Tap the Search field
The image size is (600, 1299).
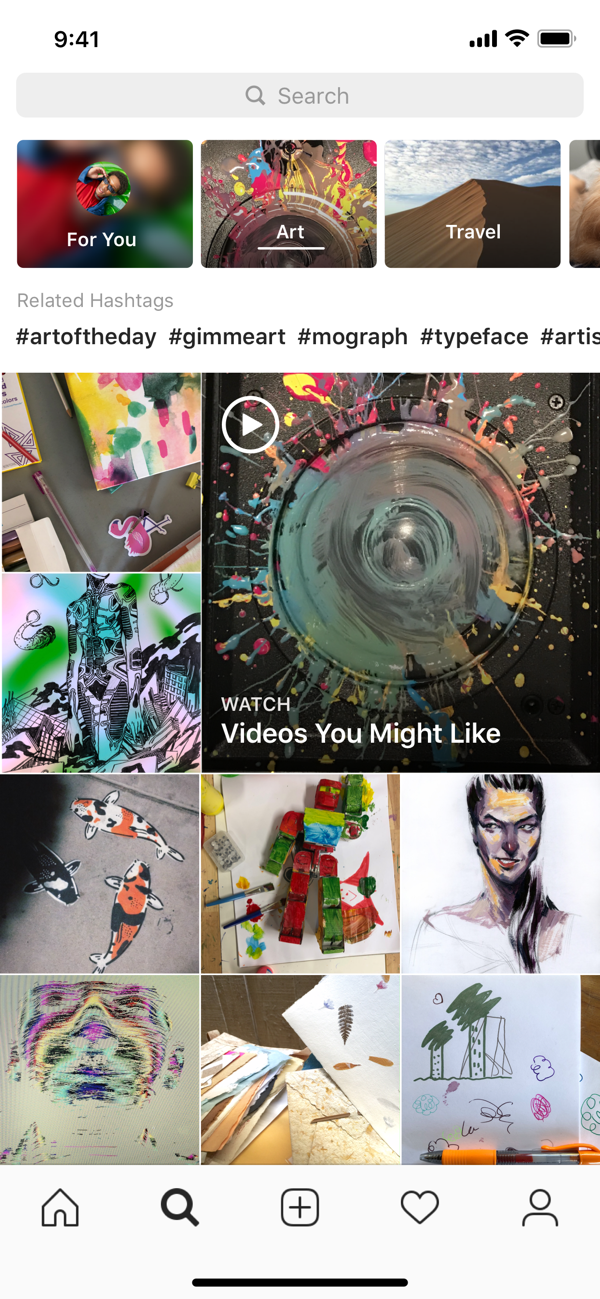[x=299, y=96]
